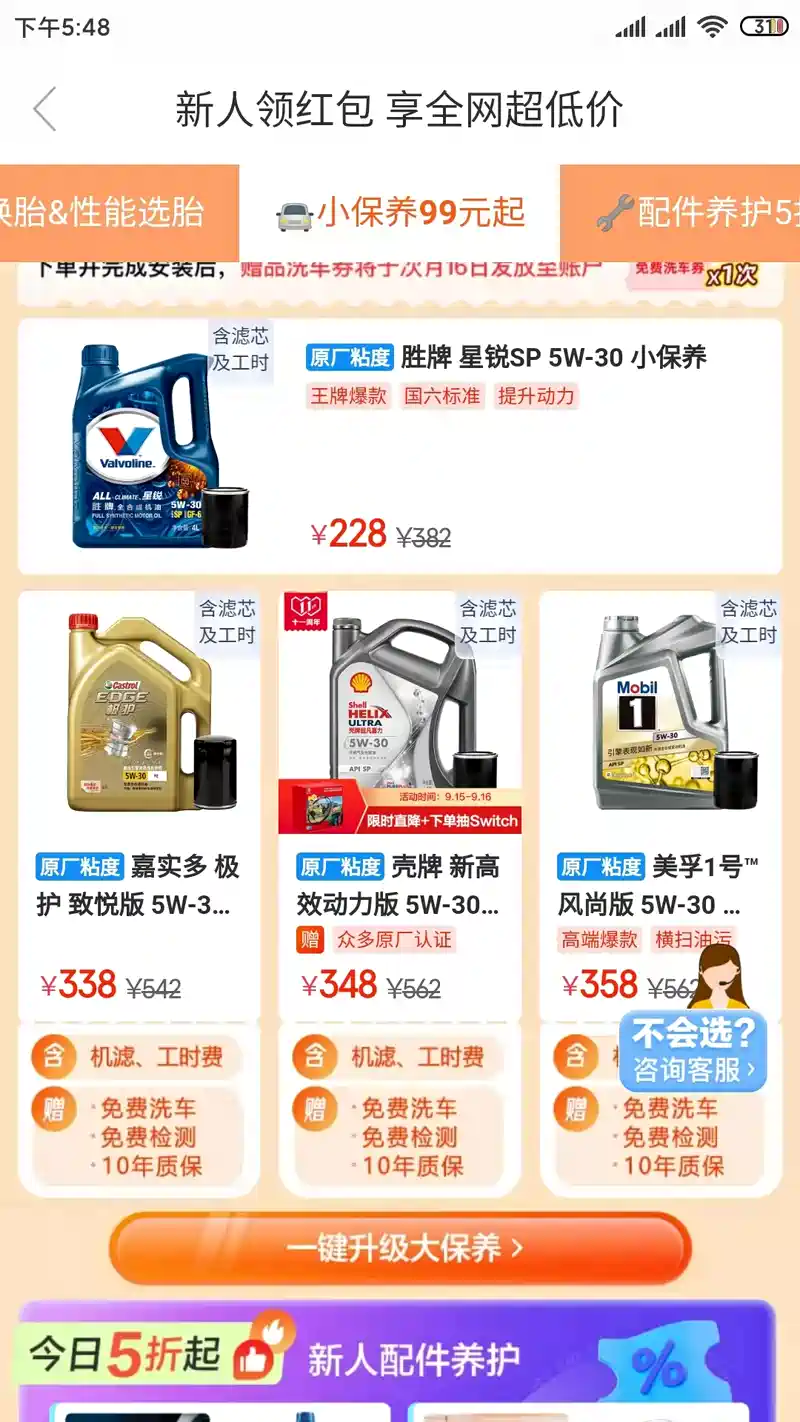Switch to the 配件养护 tab

point(690,213)
